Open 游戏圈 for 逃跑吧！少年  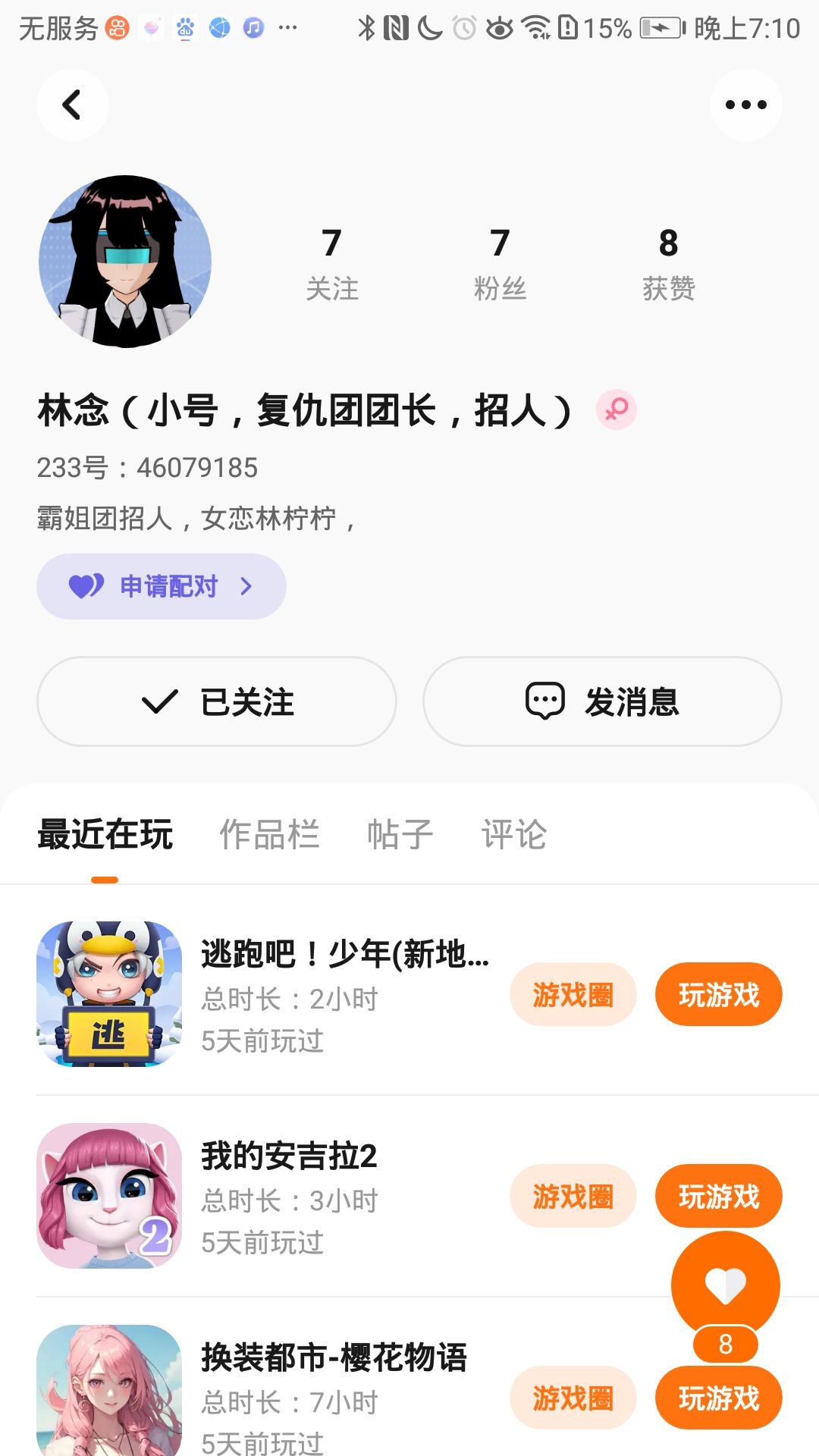pos(573,994)
